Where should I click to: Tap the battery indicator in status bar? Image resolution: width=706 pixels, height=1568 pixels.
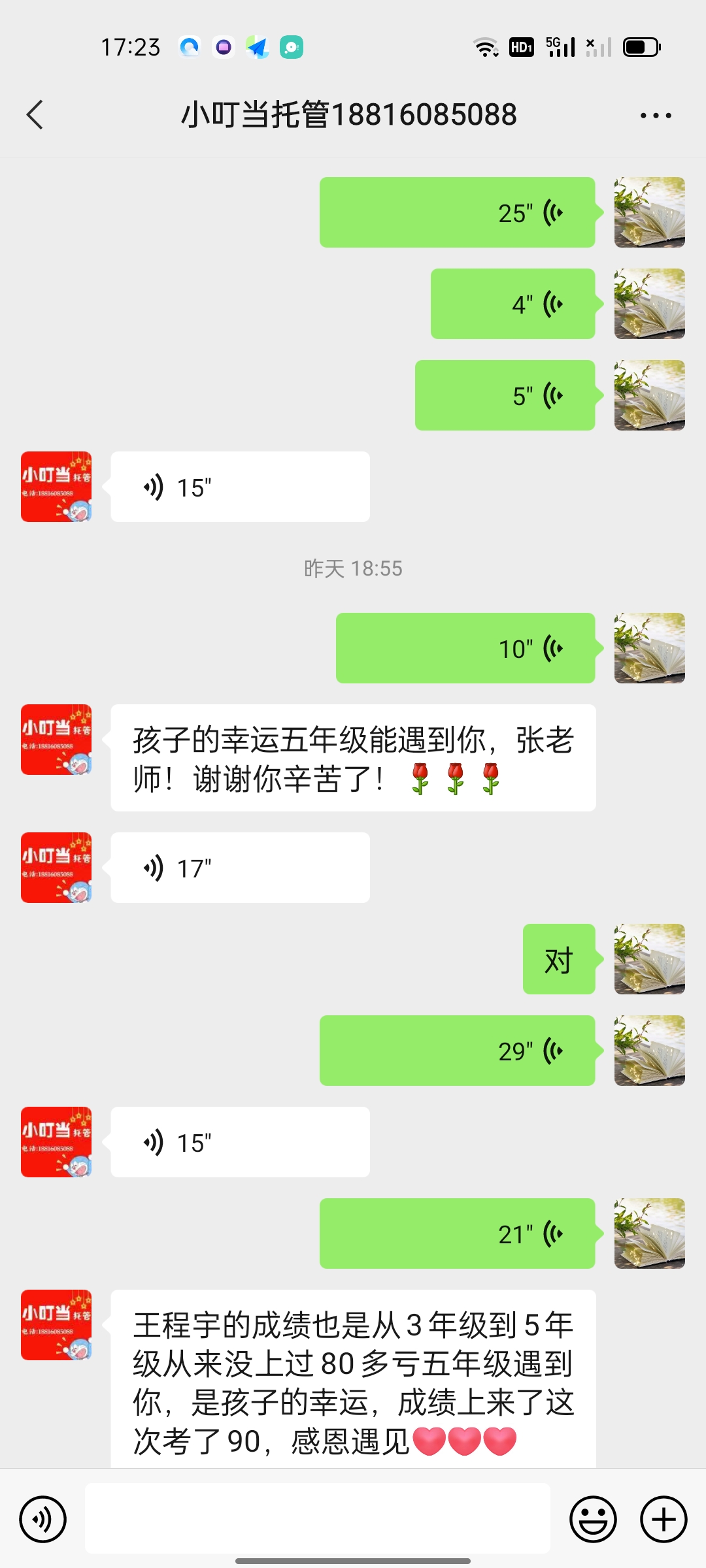tap(641, 46)
